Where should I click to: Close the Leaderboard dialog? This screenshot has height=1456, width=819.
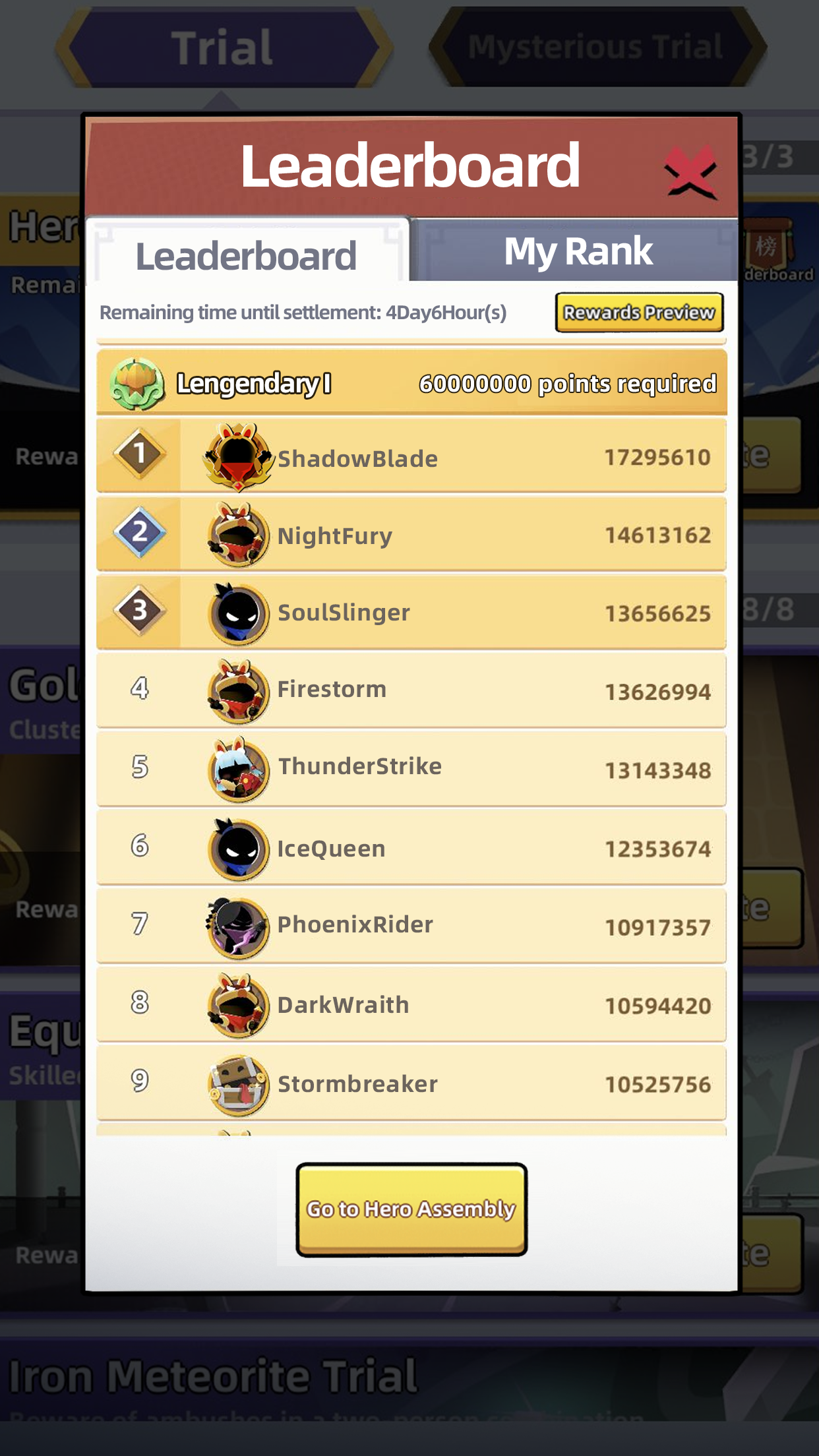(x=690, y=171)
